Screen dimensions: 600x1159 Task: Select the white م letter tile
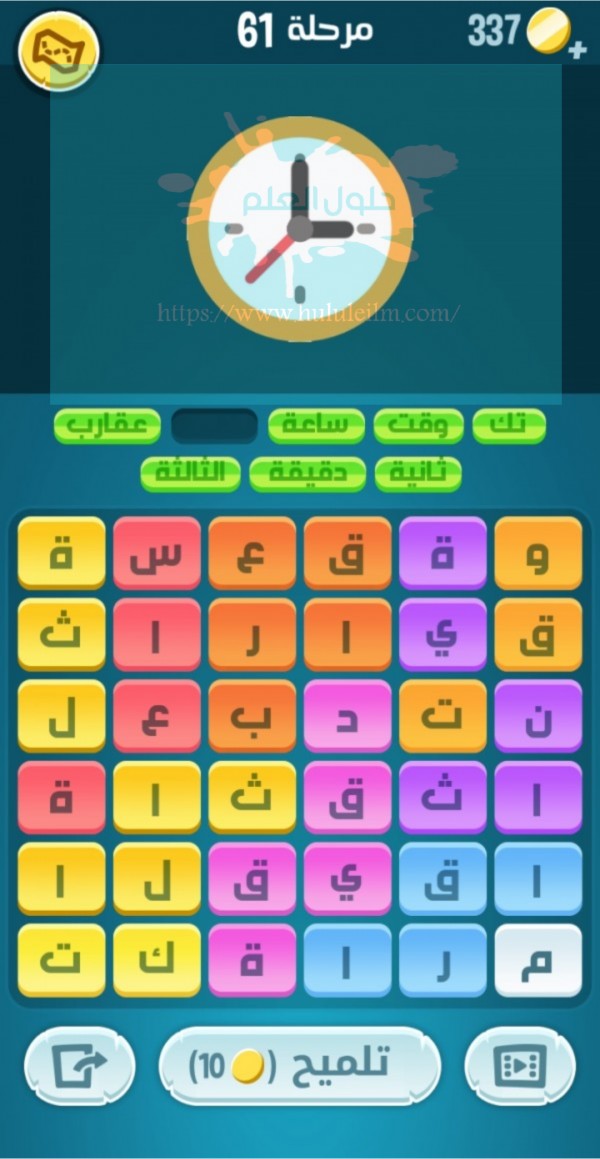[538, 959]
